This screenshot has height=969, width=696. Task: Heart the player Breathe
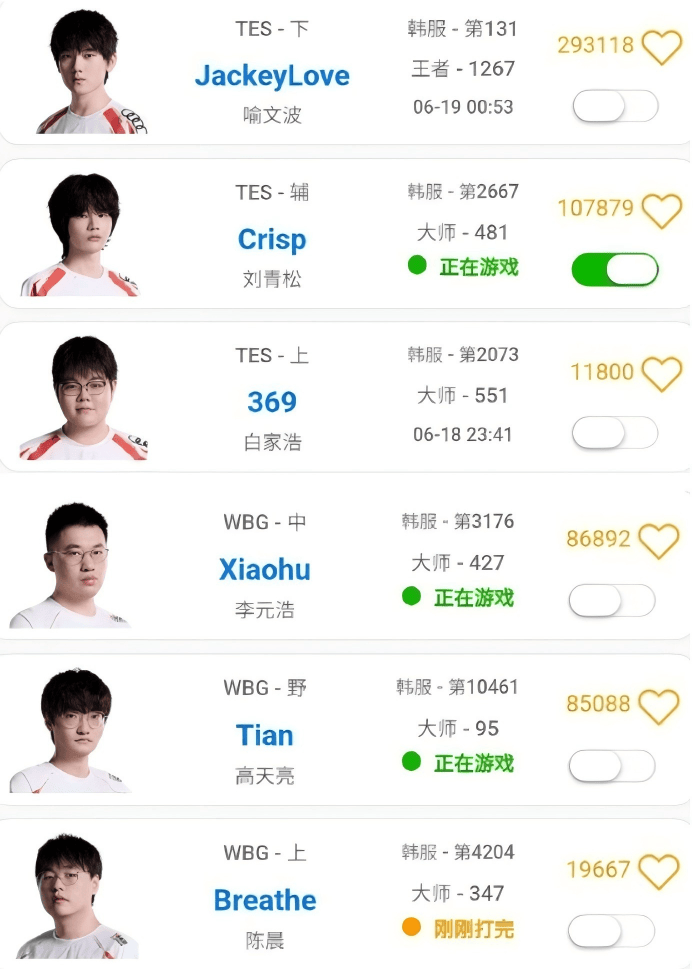(x=658, y=872)
